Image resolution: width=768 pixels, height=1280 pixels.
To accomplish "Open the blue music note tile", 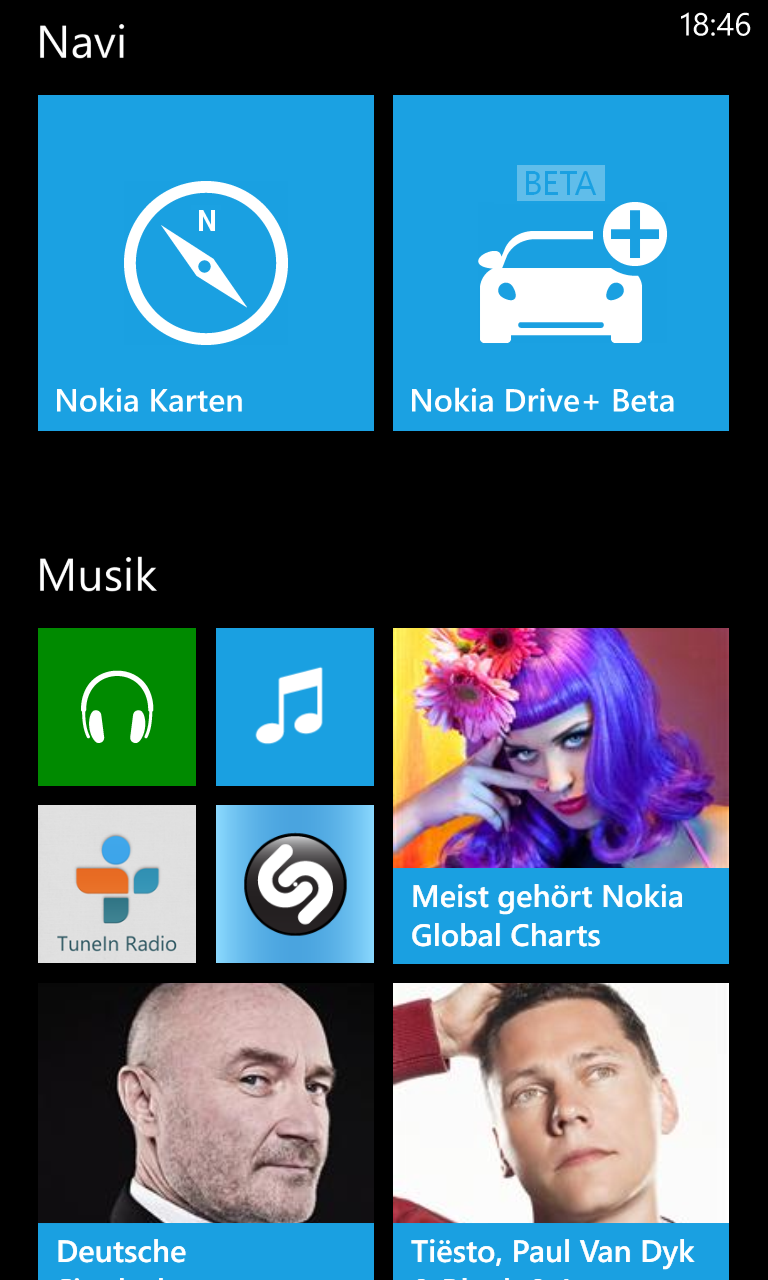I will tap(295, 707).
